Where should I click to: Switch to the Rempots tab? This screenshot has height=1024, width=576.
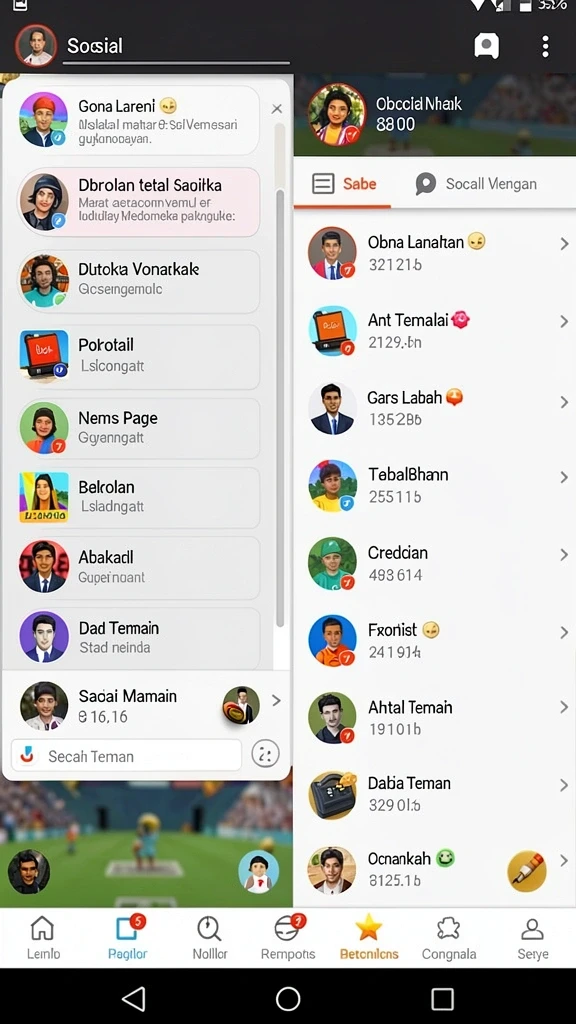288,938
